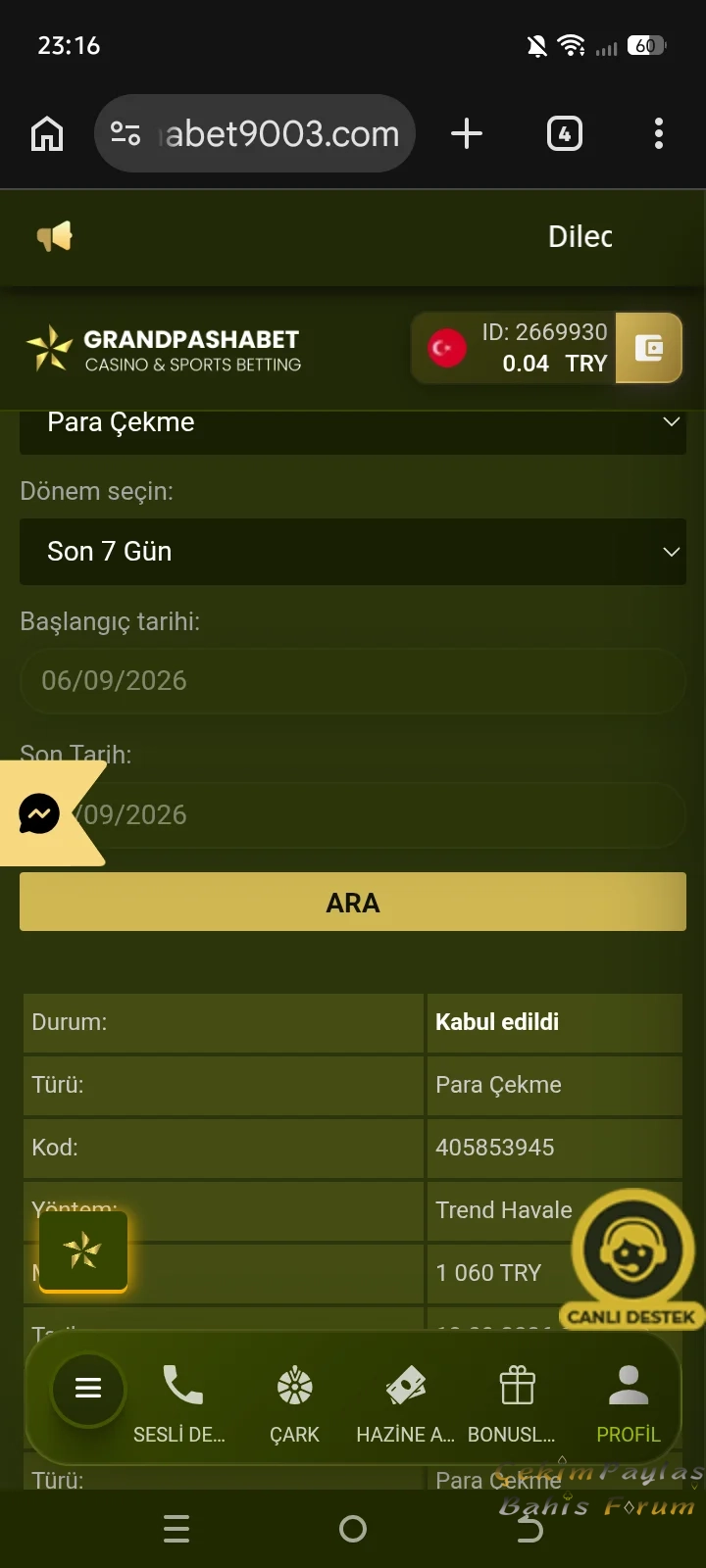This screenshot has width=706, height=1568.
Task: Open the tab switcher showing 4 tabs
Action: (x=564, y=133)
